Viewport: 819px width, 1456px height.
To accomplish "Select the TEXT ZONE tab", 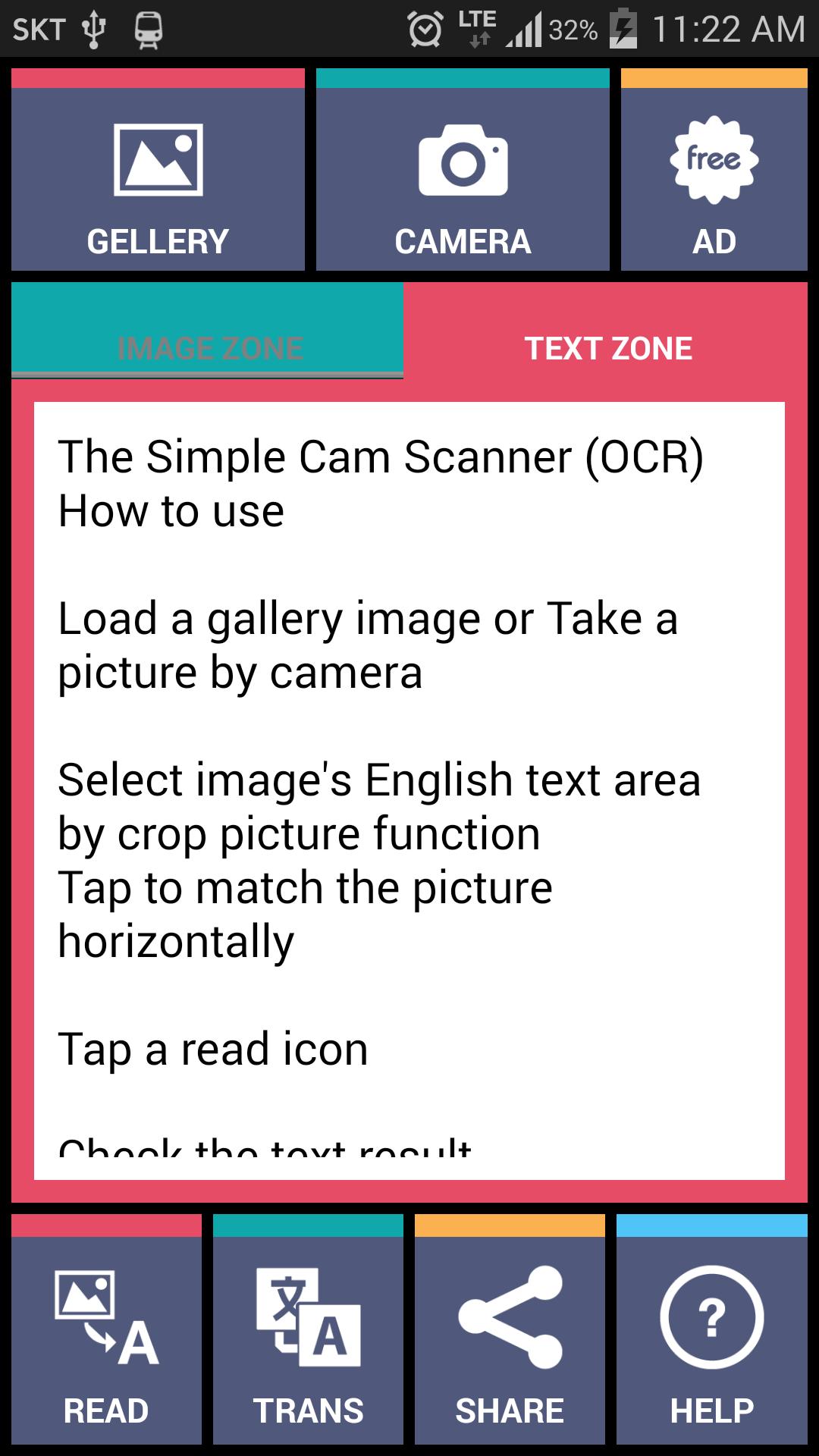I will point(607,347).
